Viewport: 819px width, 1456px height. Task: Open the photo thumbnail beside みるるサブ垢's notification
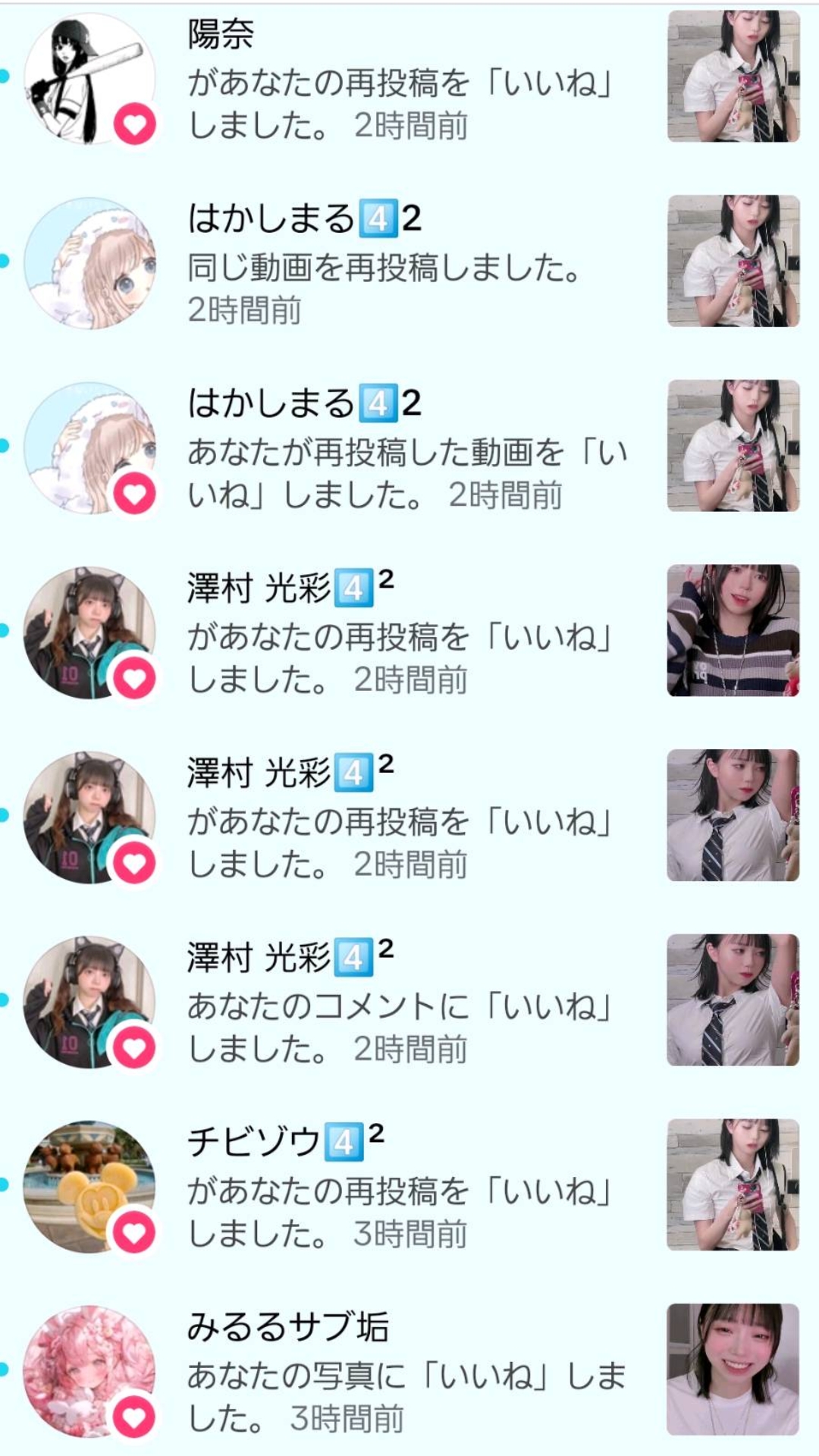pyautogui.click(x=733, y=1369)
